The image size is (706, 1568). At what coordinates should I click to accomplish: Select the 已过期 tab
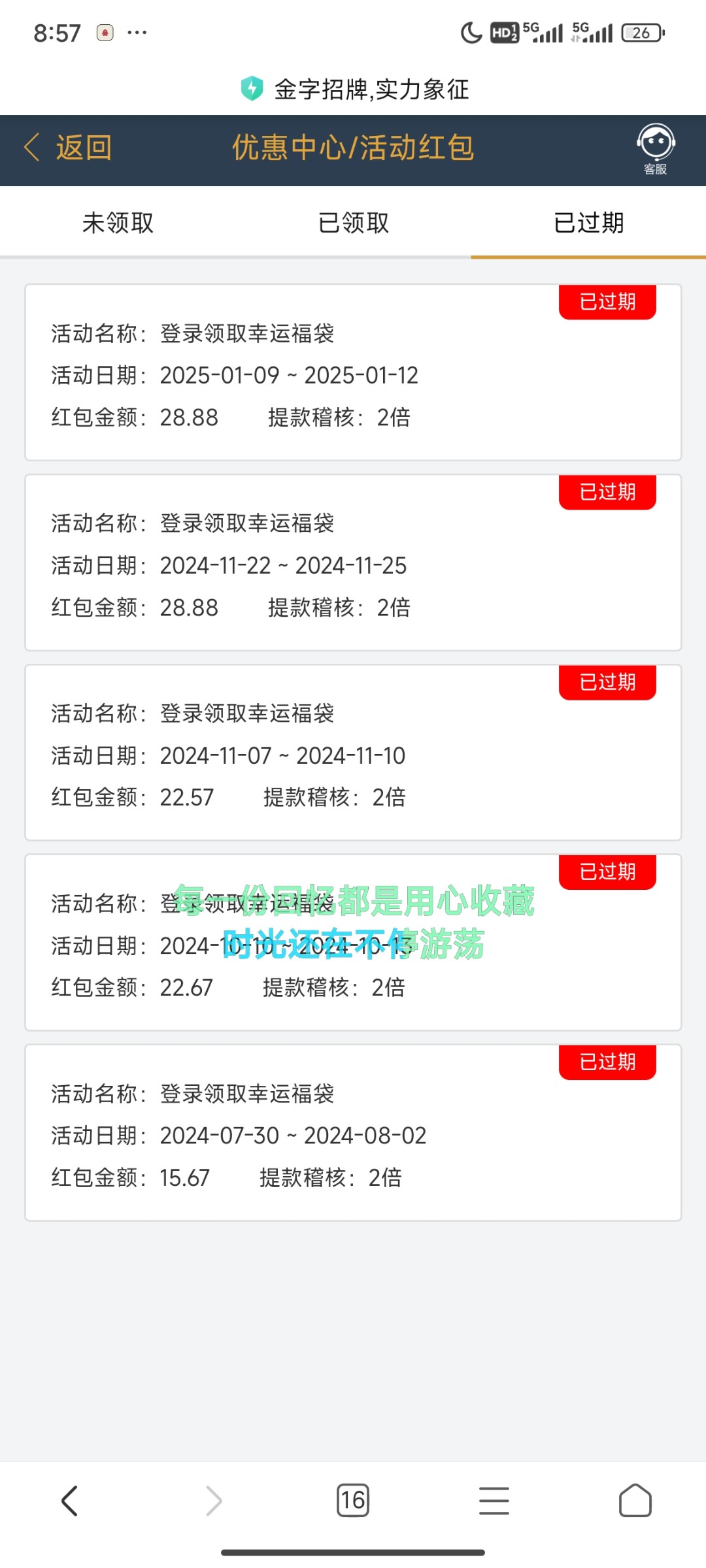pyautogui.click(x=588, y=223)
